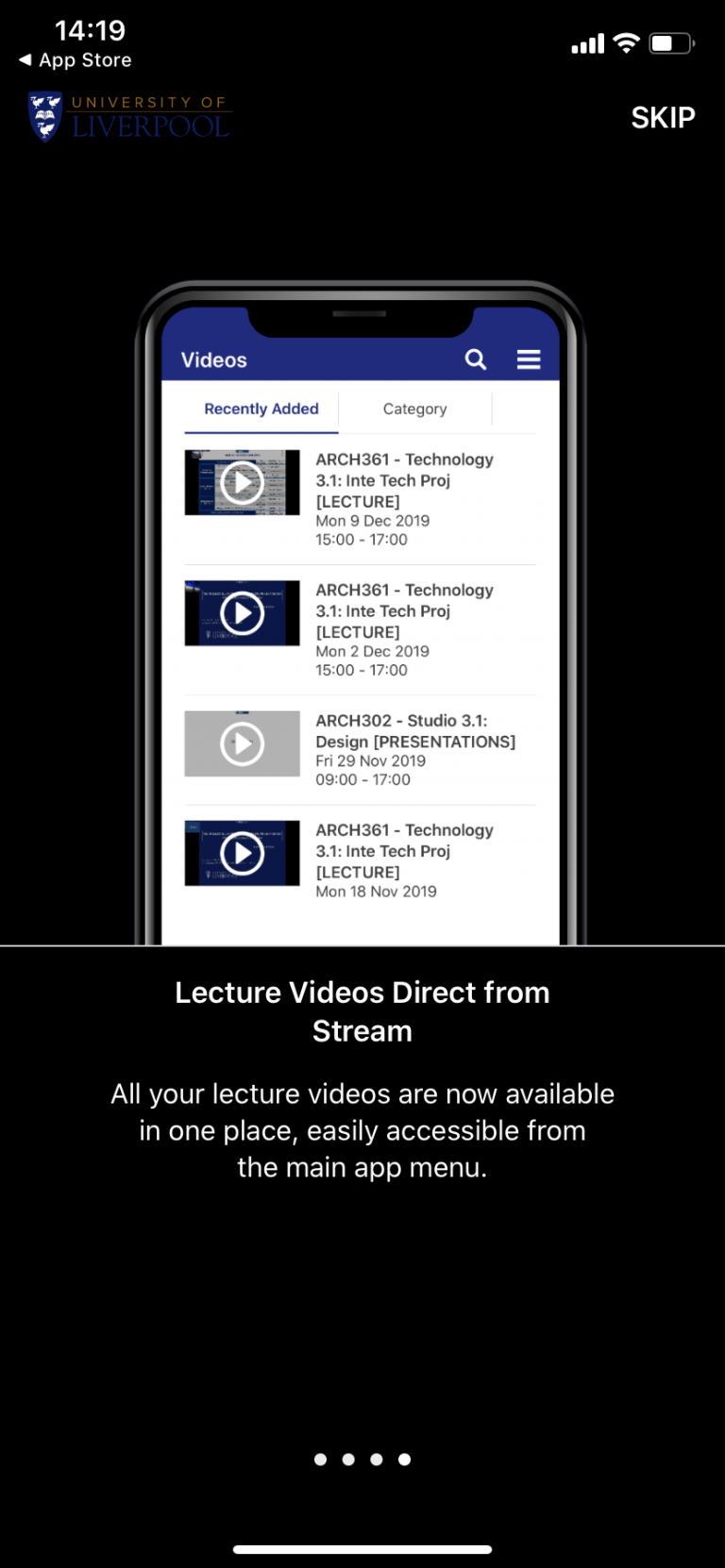The width and height of the screenshot is (725, 1568).
Task: Open the hamburger menu in the Videos screen
Action: point(529,359)
